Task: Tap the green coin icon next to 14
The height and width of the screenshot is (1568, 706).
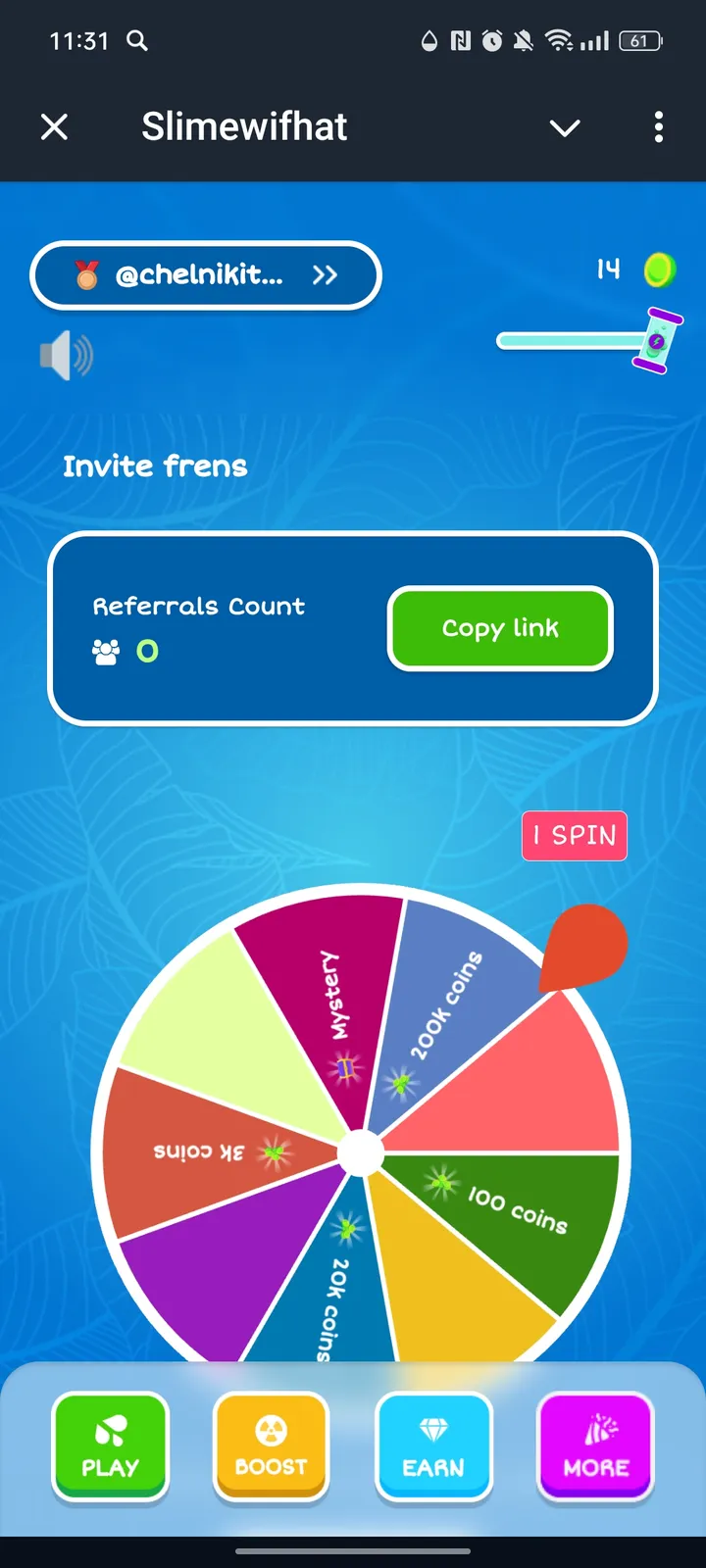Action: pos(660,269)
